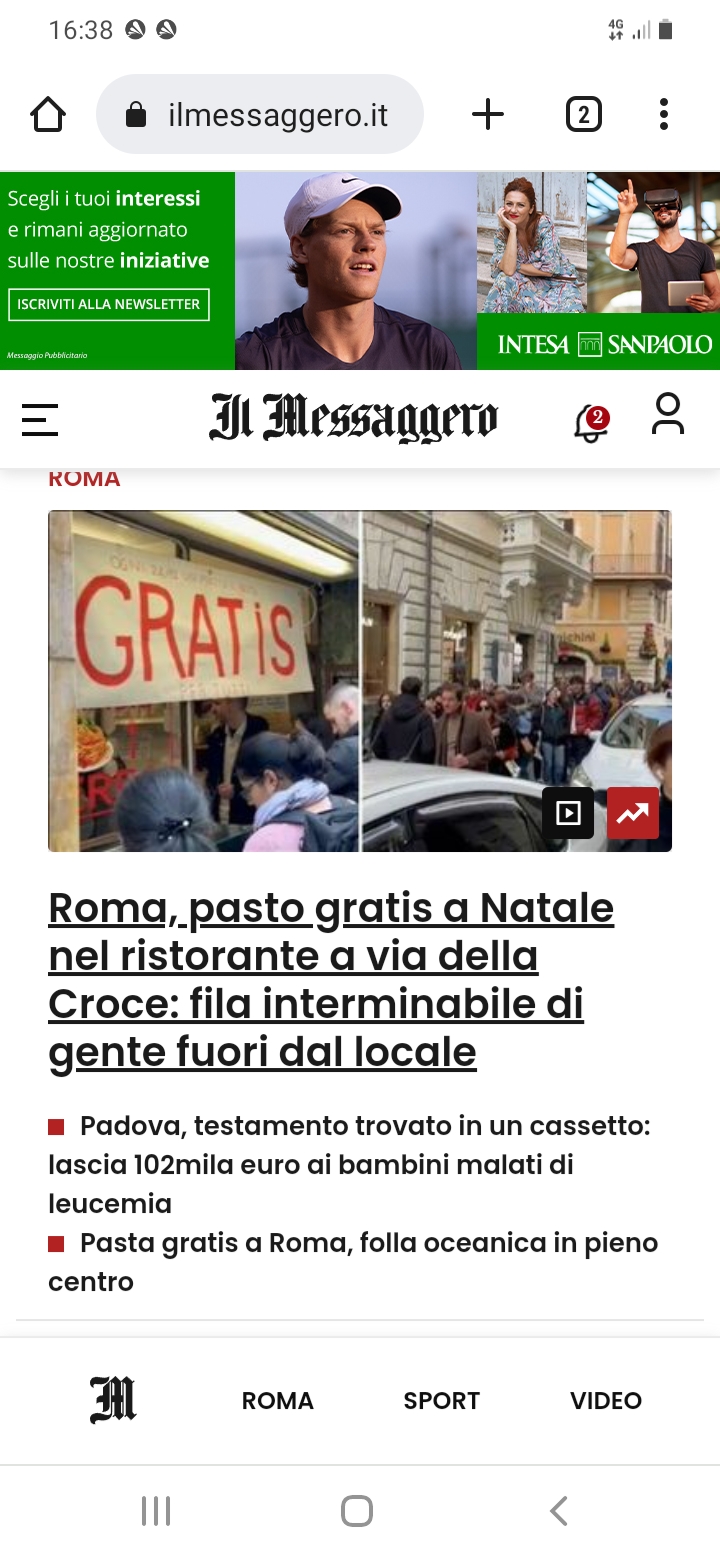Tap the ilmessaggero.it address bar
Image resolution: width=720 pixels, height=1560 pixels.
[x=260, y=115]
